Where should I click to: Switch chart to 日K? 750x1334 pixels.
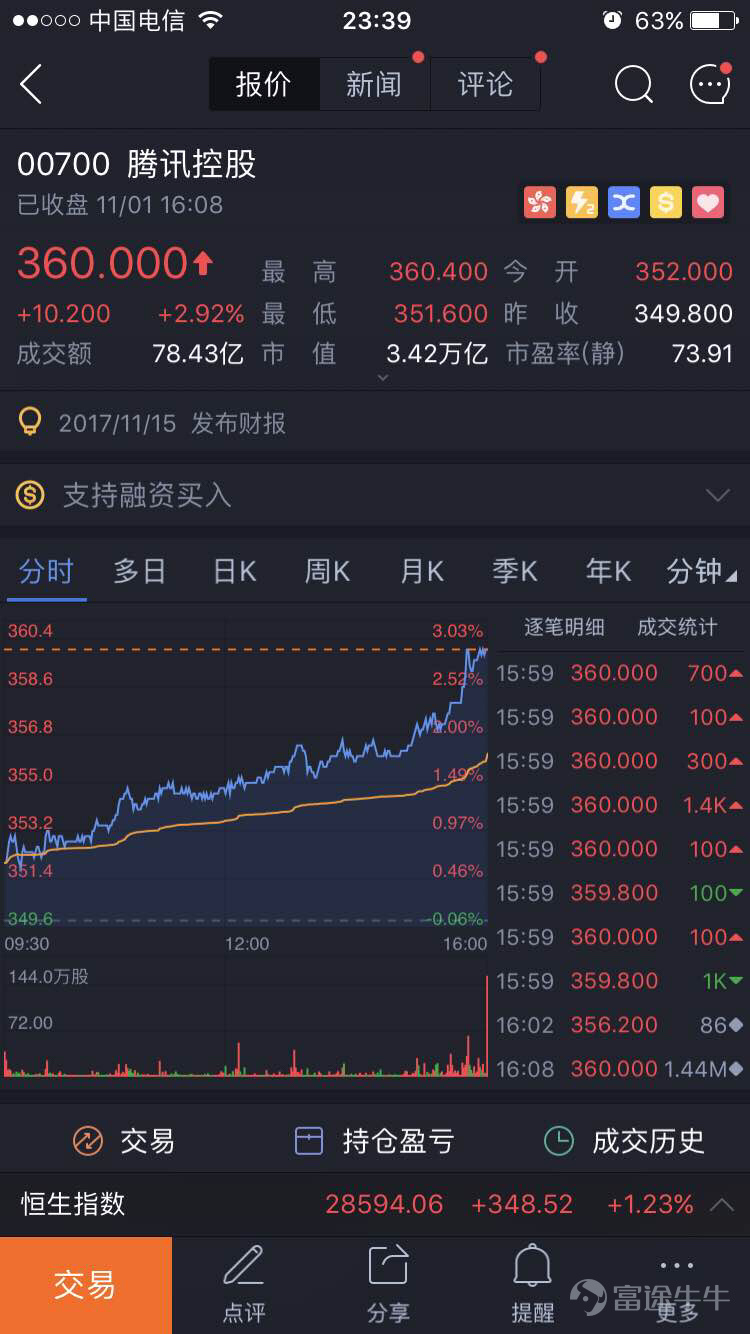tap(235, 572)
